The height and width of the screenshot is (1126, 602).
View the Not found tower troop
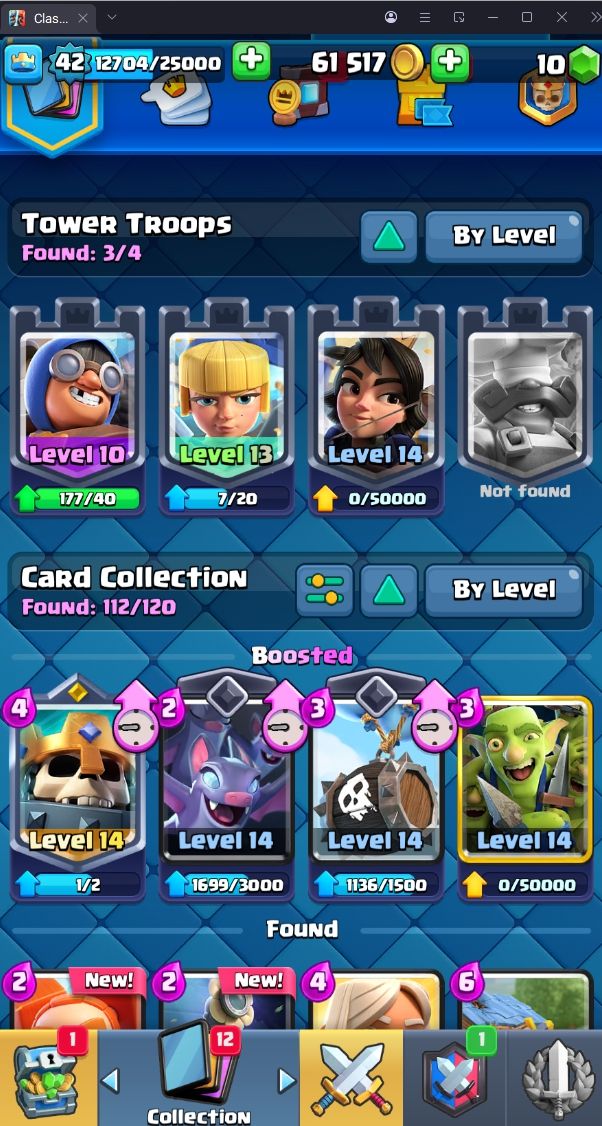coord(525,402)
